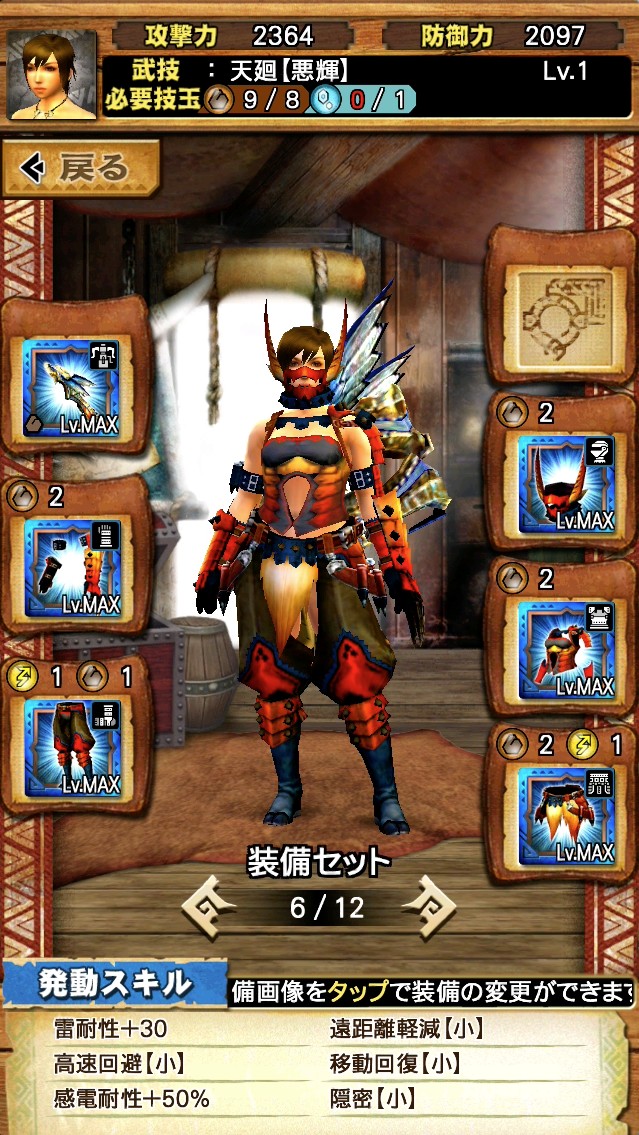Tap the 戻る back button

click(x=80, y=169)
